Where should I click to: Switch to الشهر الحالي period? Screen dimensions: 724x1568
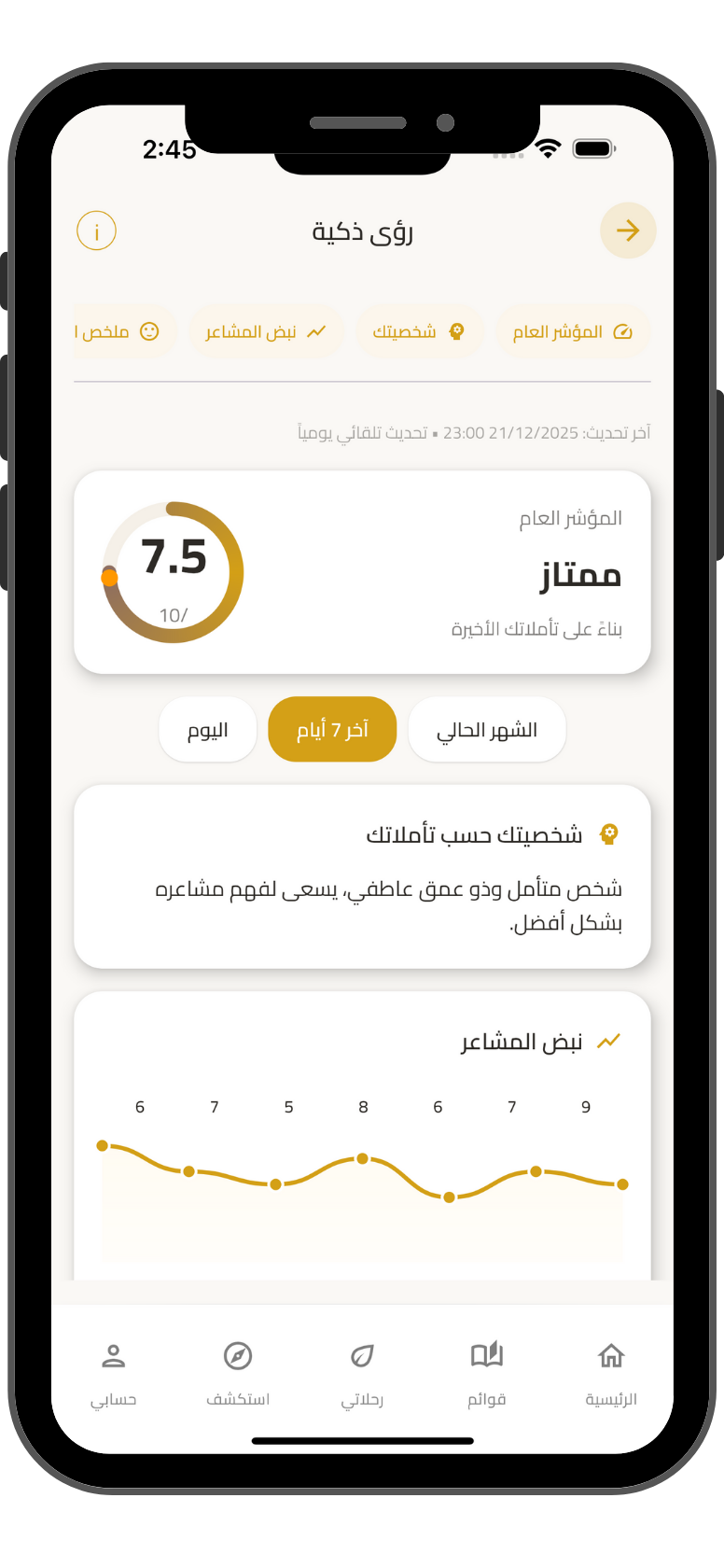tap(487, 730)
